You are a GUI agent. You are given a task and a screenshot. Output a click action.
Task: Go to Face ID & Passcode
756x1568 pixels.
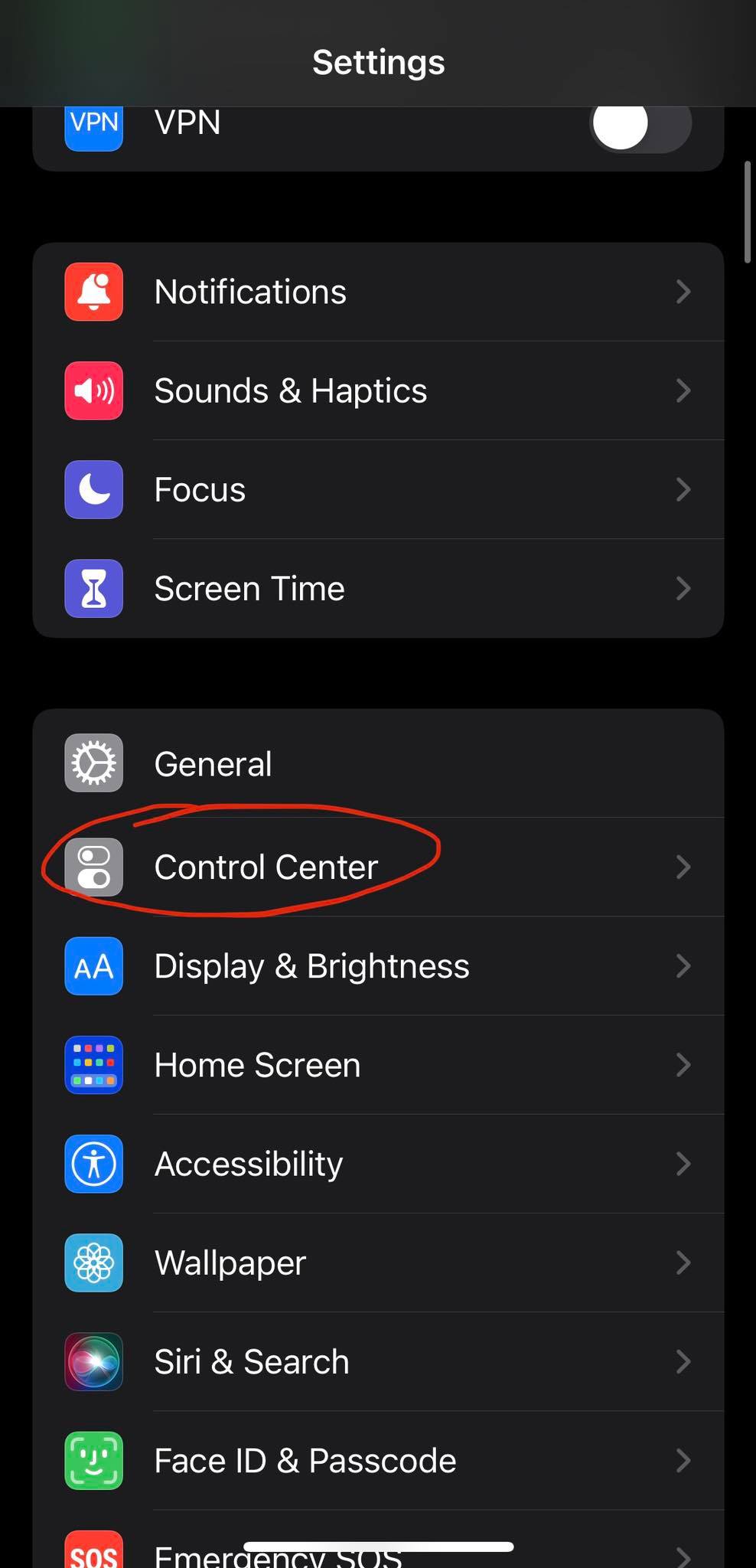(x=378, y=1460)
